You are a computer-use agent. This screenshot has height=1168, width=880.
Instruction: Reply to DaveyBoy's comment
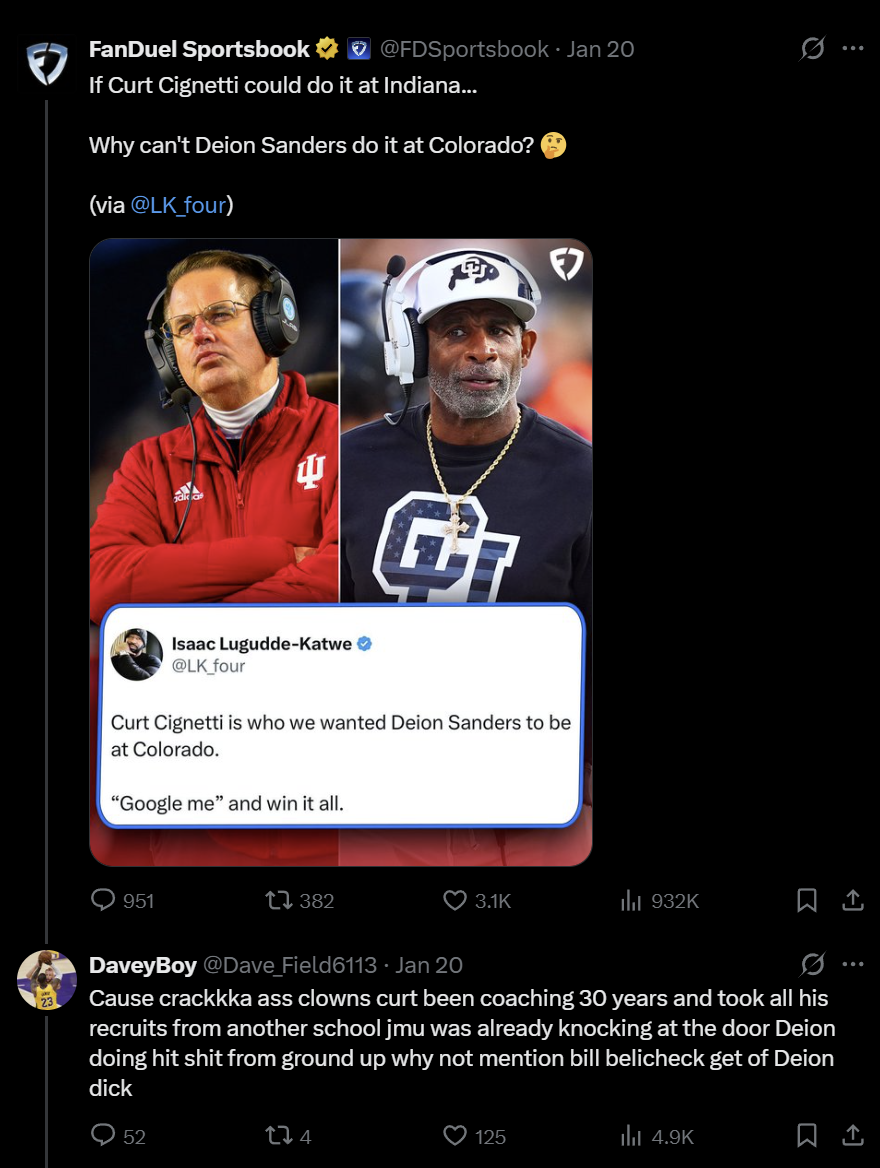[x=118, y=1136]
